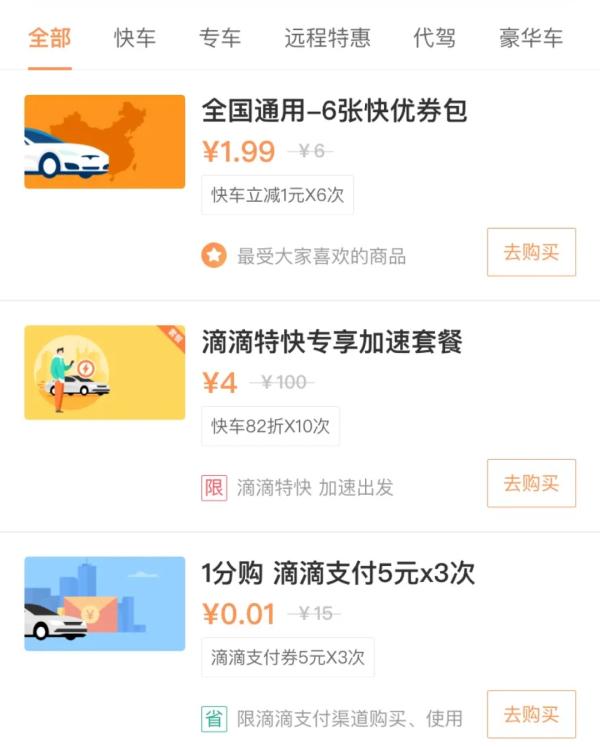
Task: Switch to 远程特惠 tab
Action: [x=327, y=39]
